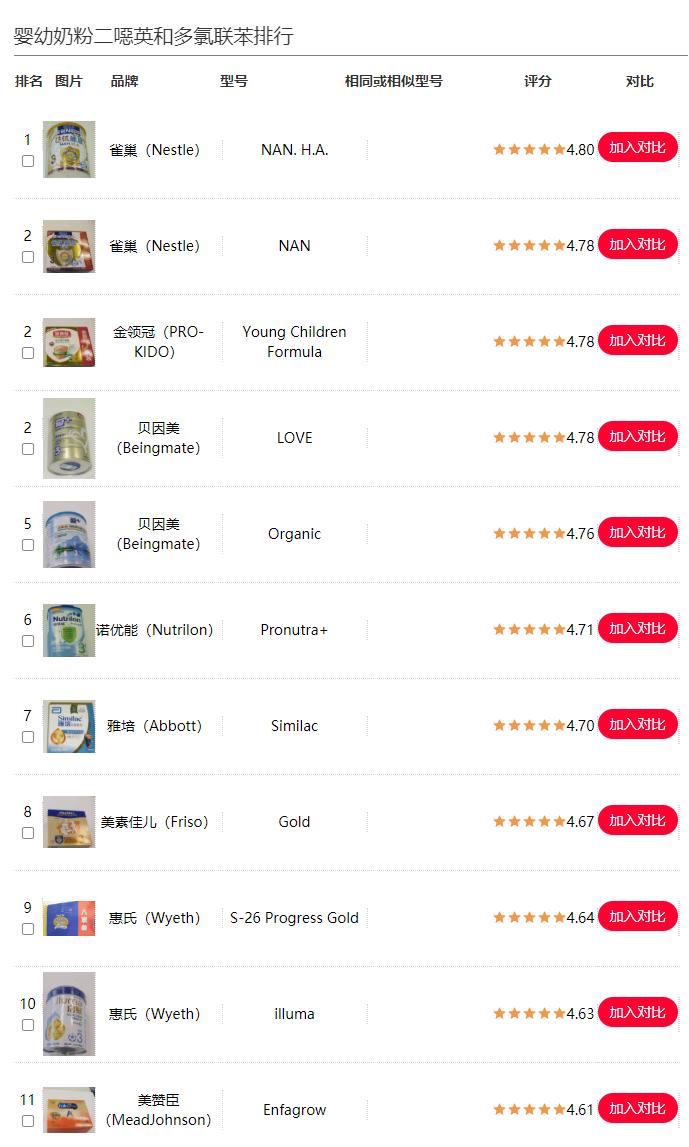The width and height of the screenshot is (689, 1147).
Task: Add Wyeth illuma to comparison
Action: (x=637, y=1012)
